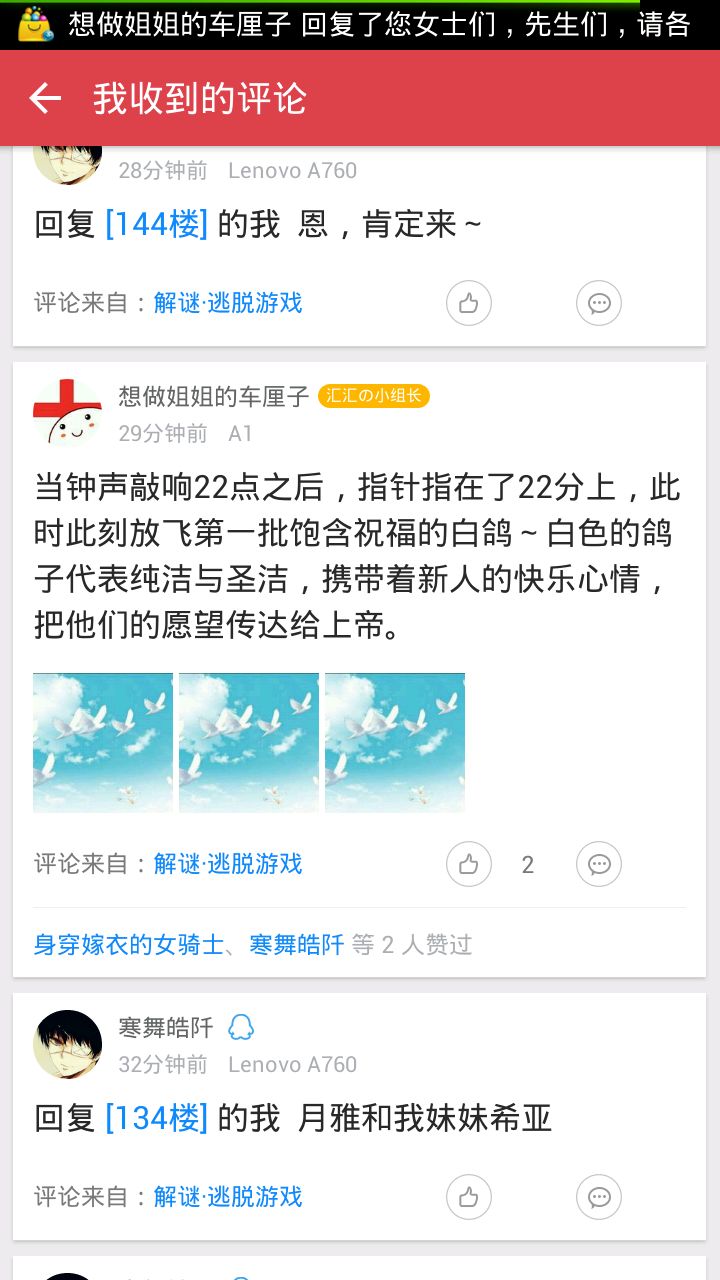Open the [144楼] floor link
The image size is (720, 1280).
[x=156, y=224]
